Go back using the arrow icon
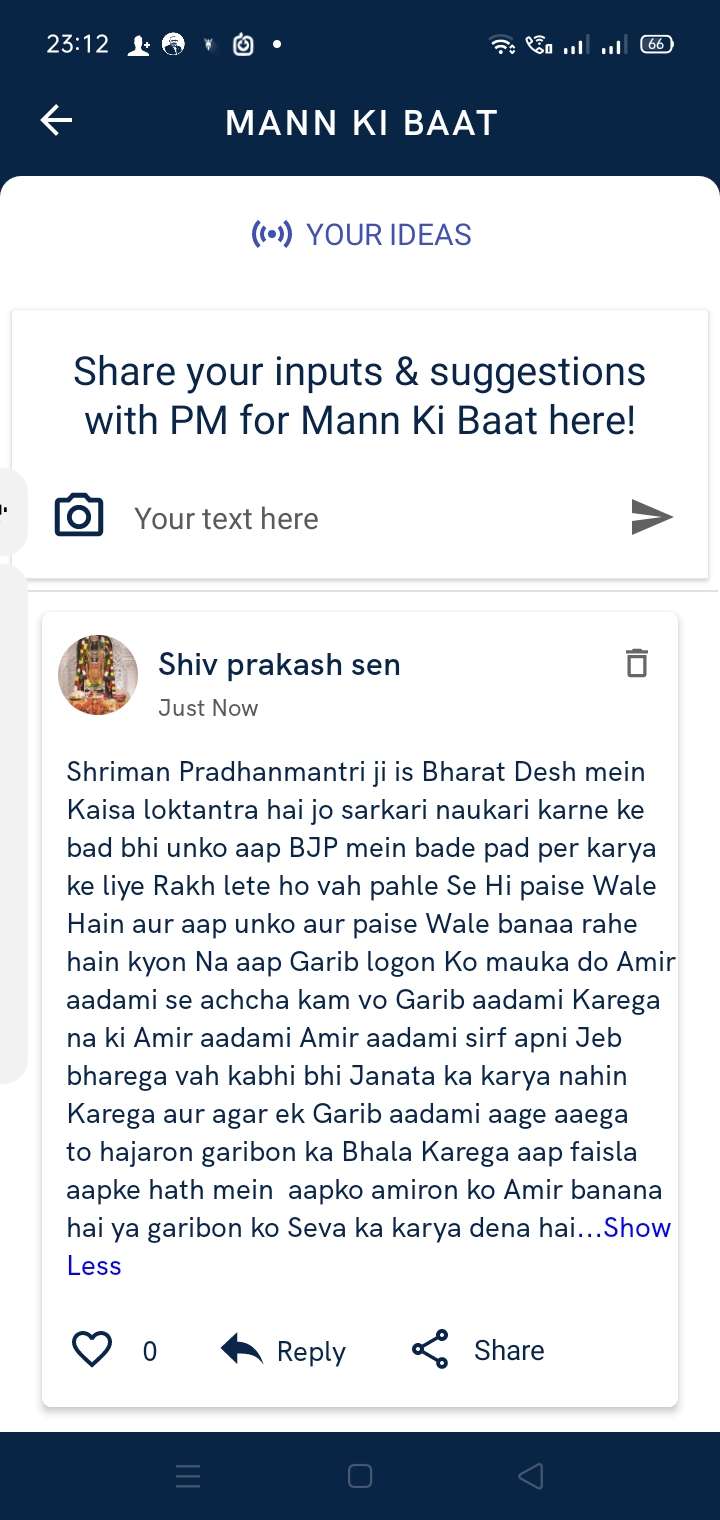Screen dimensions: 720x1520 tap(56, 121)
